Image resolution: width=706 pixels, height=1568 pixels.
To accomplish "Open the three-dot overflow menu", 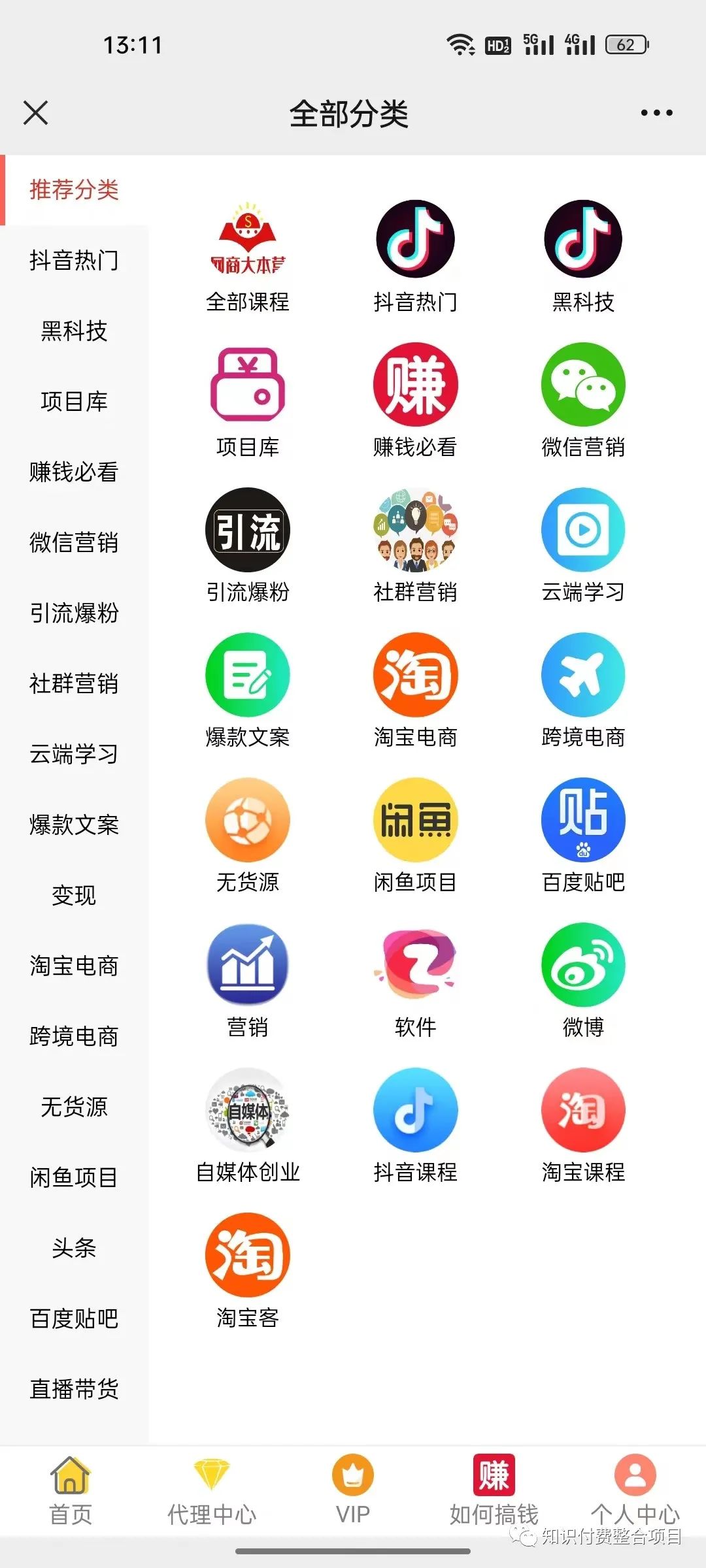I will click(x=656, y=113).
